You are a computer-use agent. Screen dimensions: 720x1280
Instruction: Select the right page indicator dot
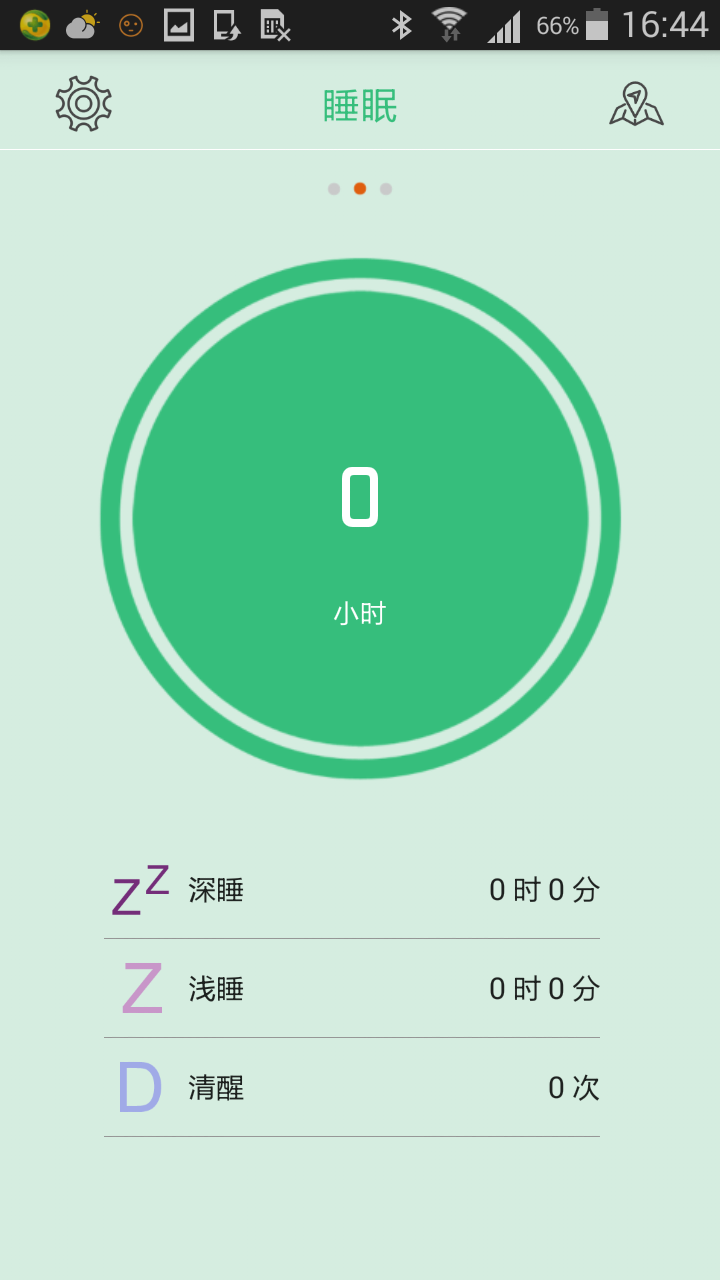tap(386, 188)
